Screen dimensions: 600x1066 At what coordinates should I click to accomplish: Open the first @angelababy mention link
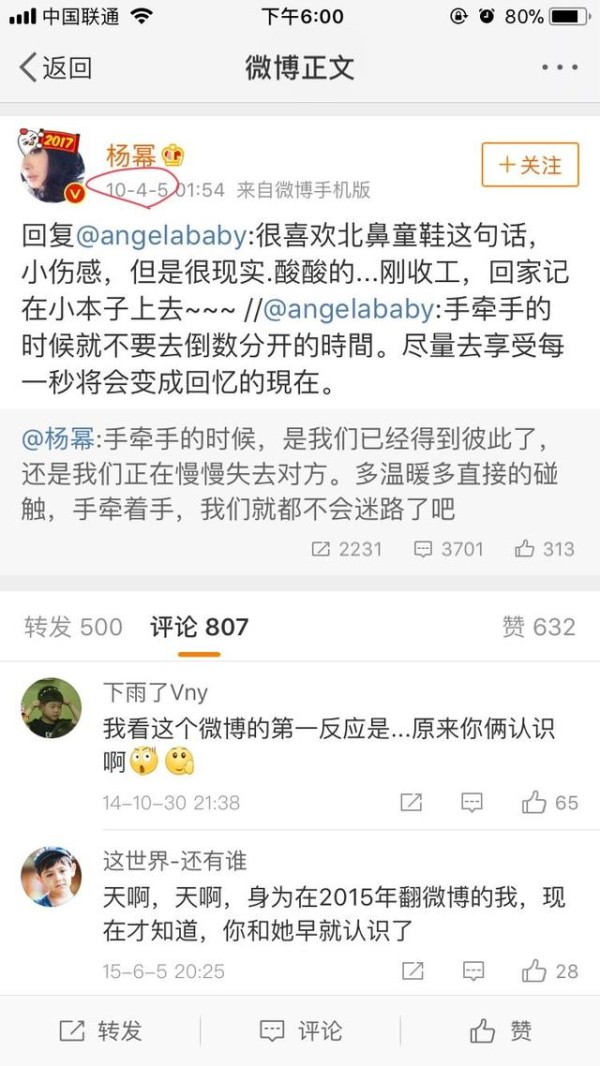click(161, 236)
